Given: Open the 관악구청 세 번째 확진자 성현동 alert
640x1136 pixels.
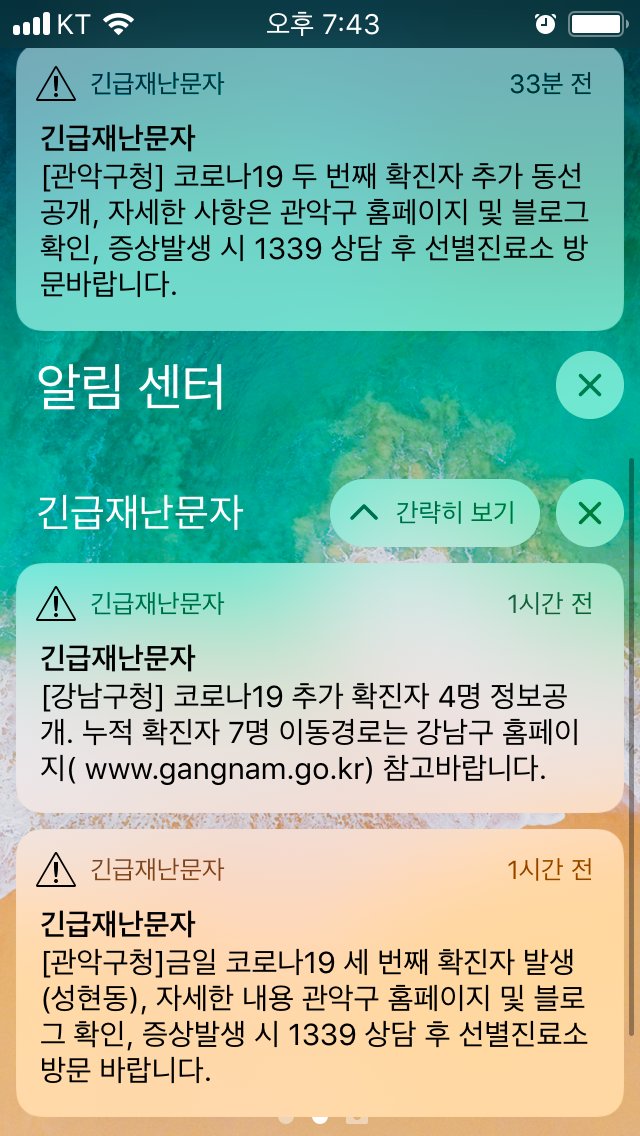Looking at the screenshot, I should (320, 973).
